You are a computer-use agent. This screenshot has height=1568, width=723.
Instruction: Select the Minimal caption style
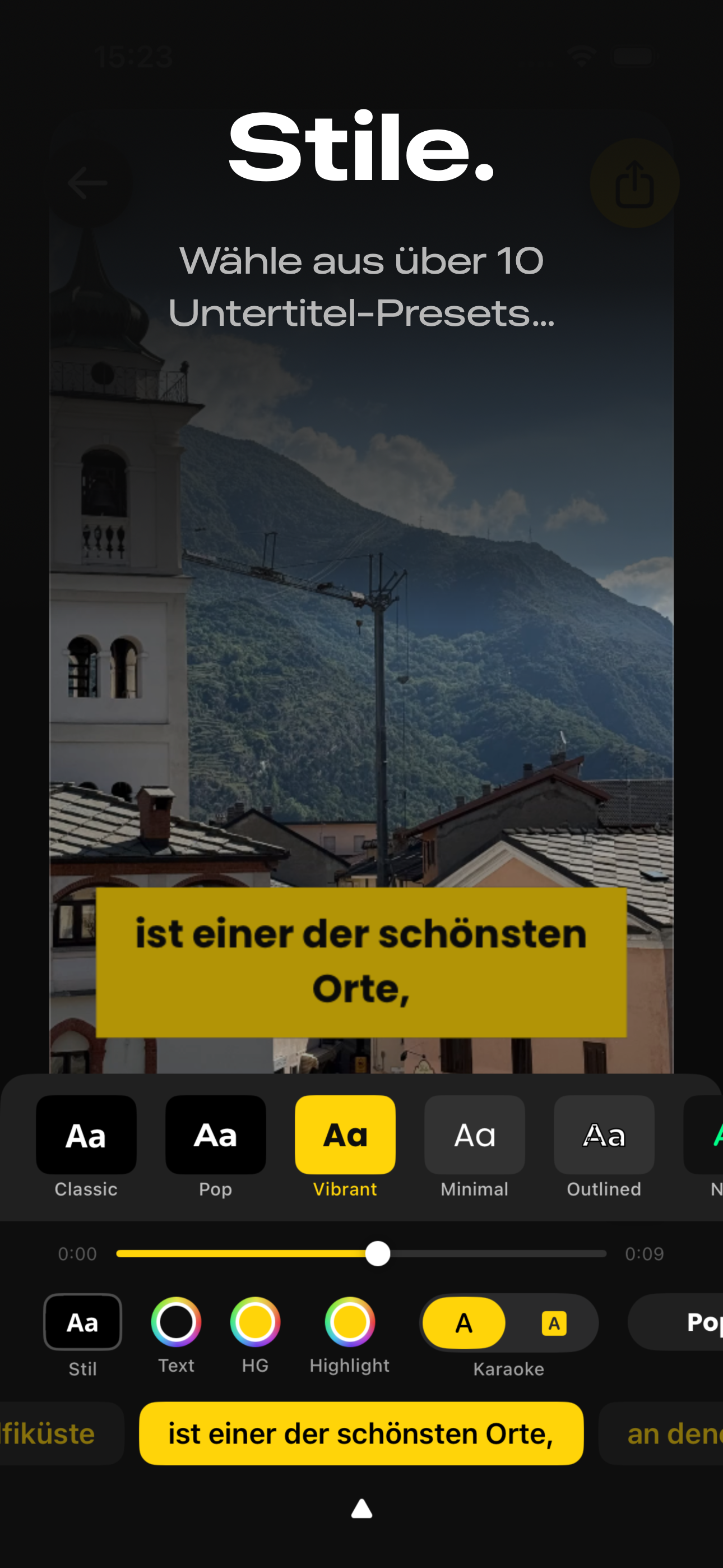pyautogui.click(x=474, y=1135)
